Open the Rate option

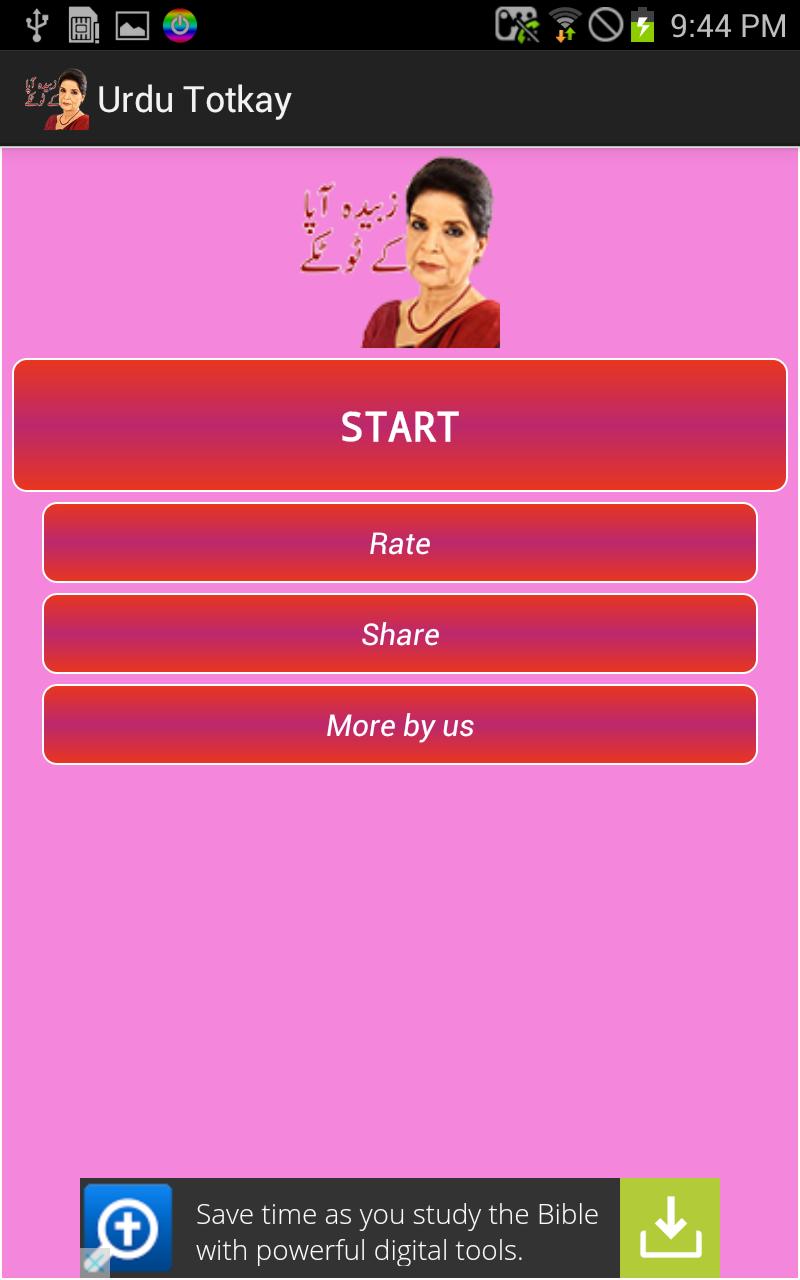click(400, 543)
